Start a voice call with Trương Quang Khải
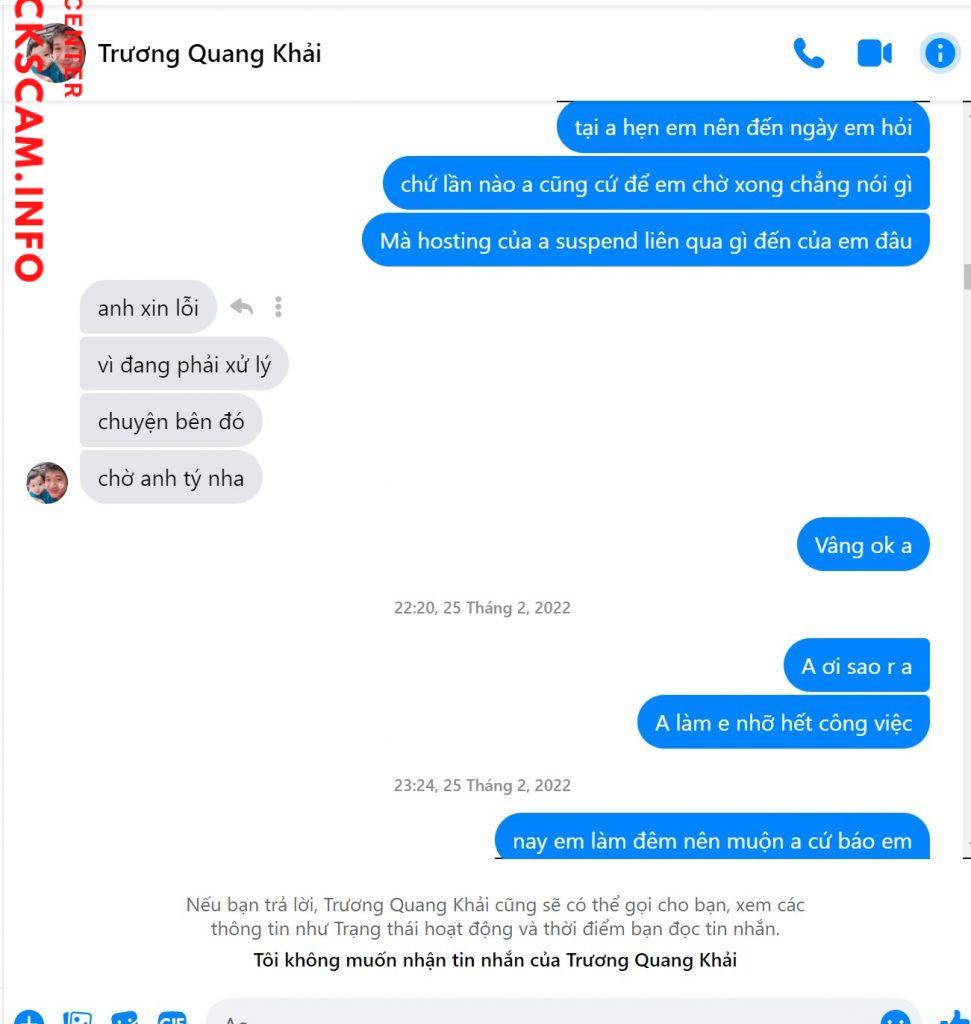The width and height of the screenshot is (971, 1024). (x=808, y=53)
